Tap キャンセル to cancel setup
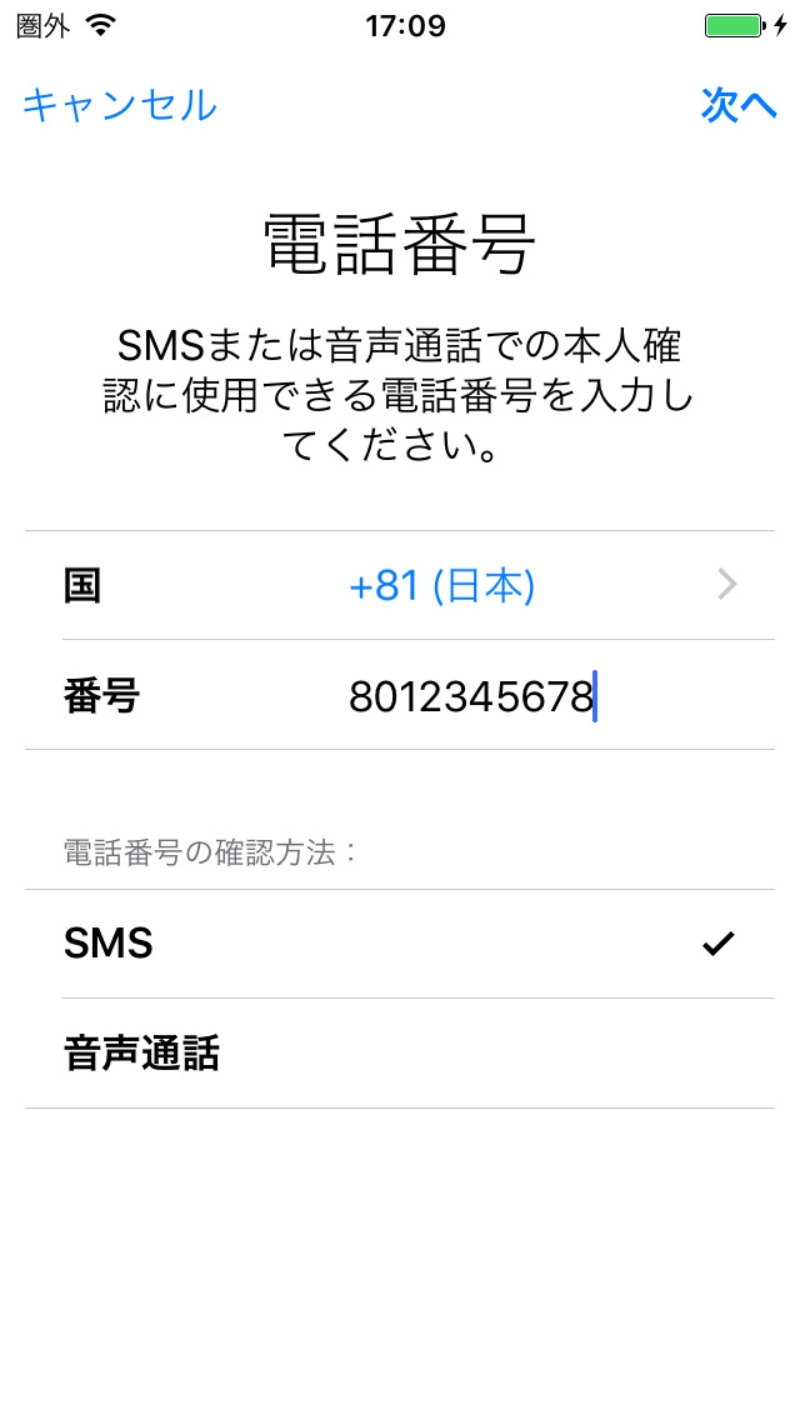The image size is (800, 1420). point(119,105)
